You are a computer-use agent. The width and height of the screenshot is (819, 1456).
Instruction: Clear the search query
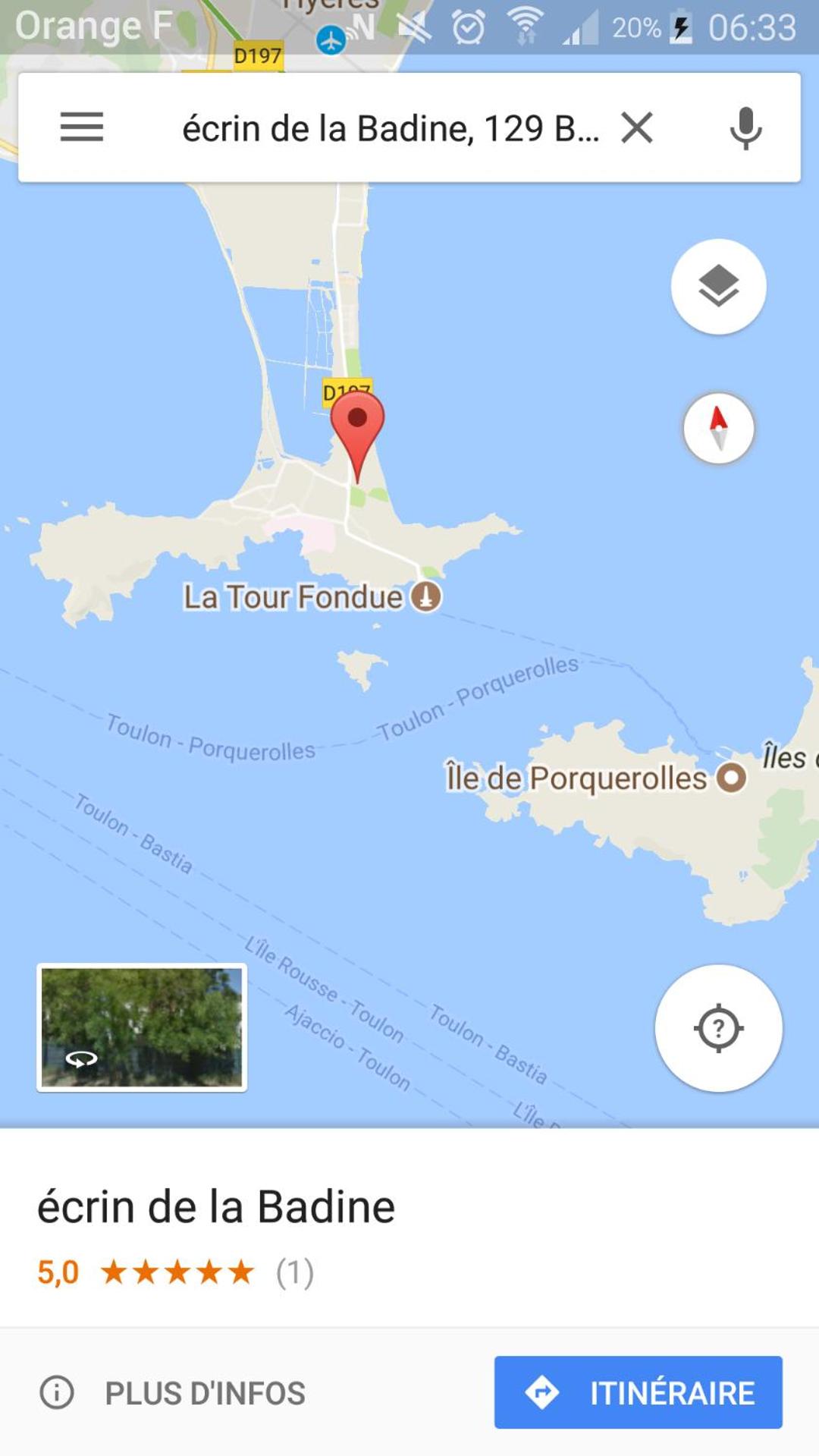point(637,127)
